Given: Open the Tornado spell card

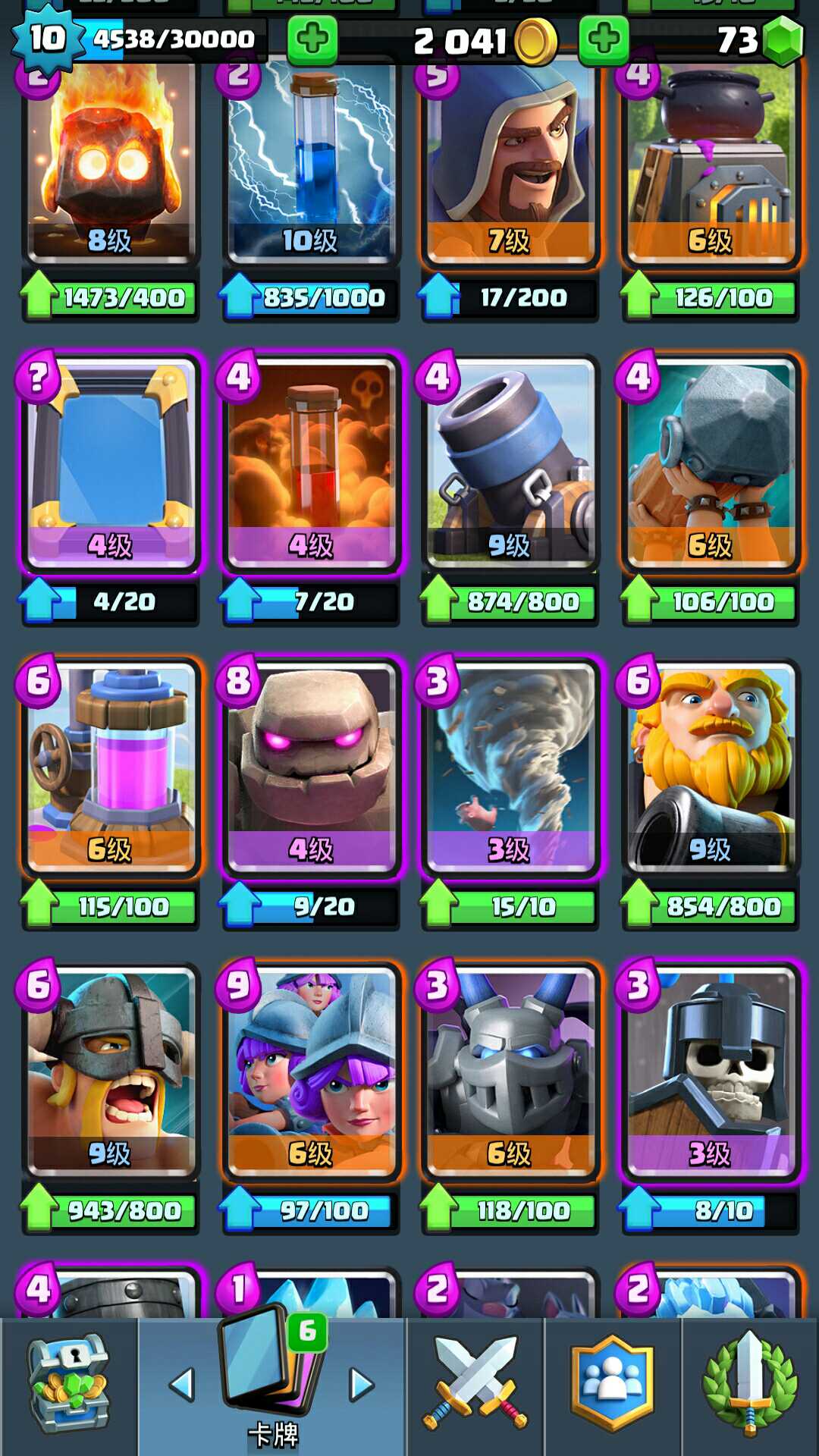Looking at the screenshot, I should pos(510,766).
